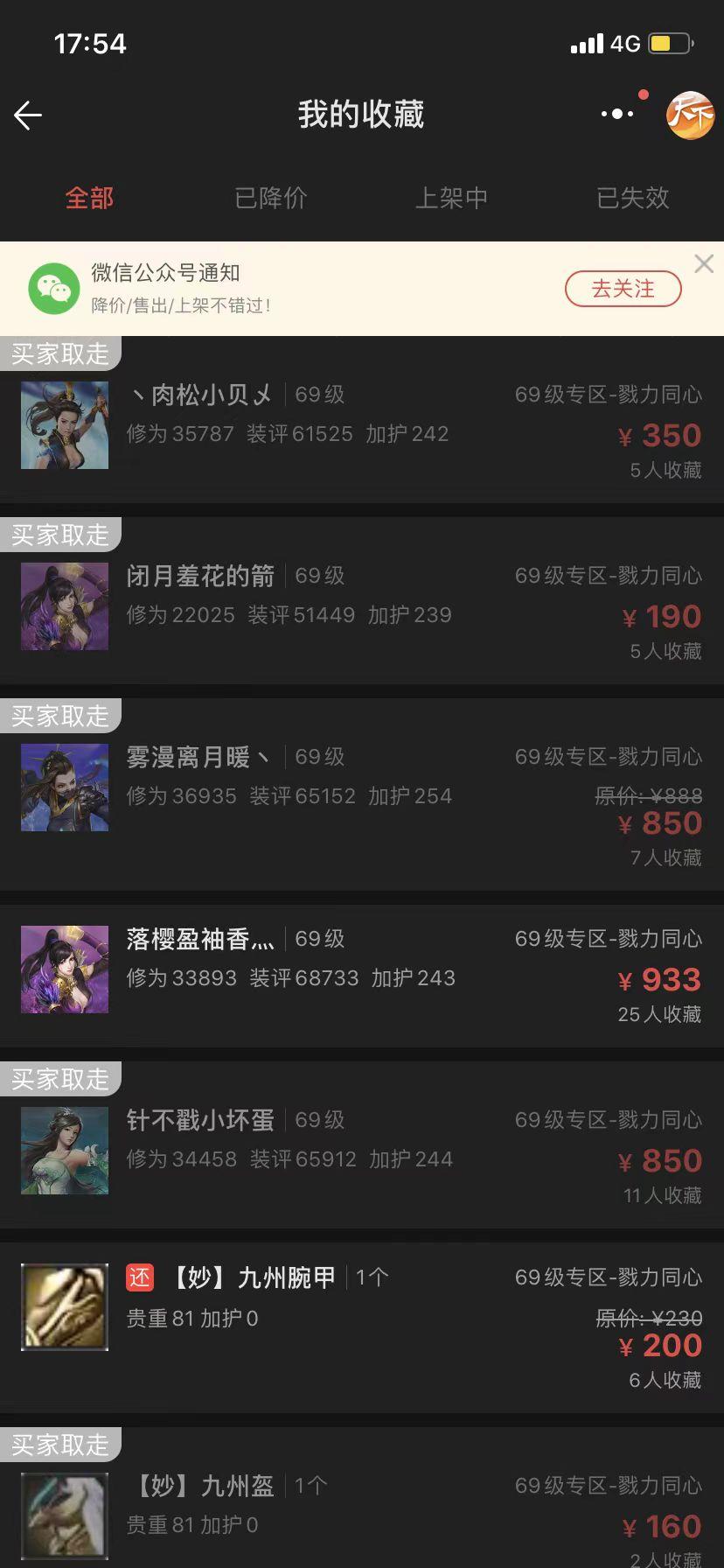Open the 九州腕甲 item listing
The image size is (724, 1568).
[362, 1321]
